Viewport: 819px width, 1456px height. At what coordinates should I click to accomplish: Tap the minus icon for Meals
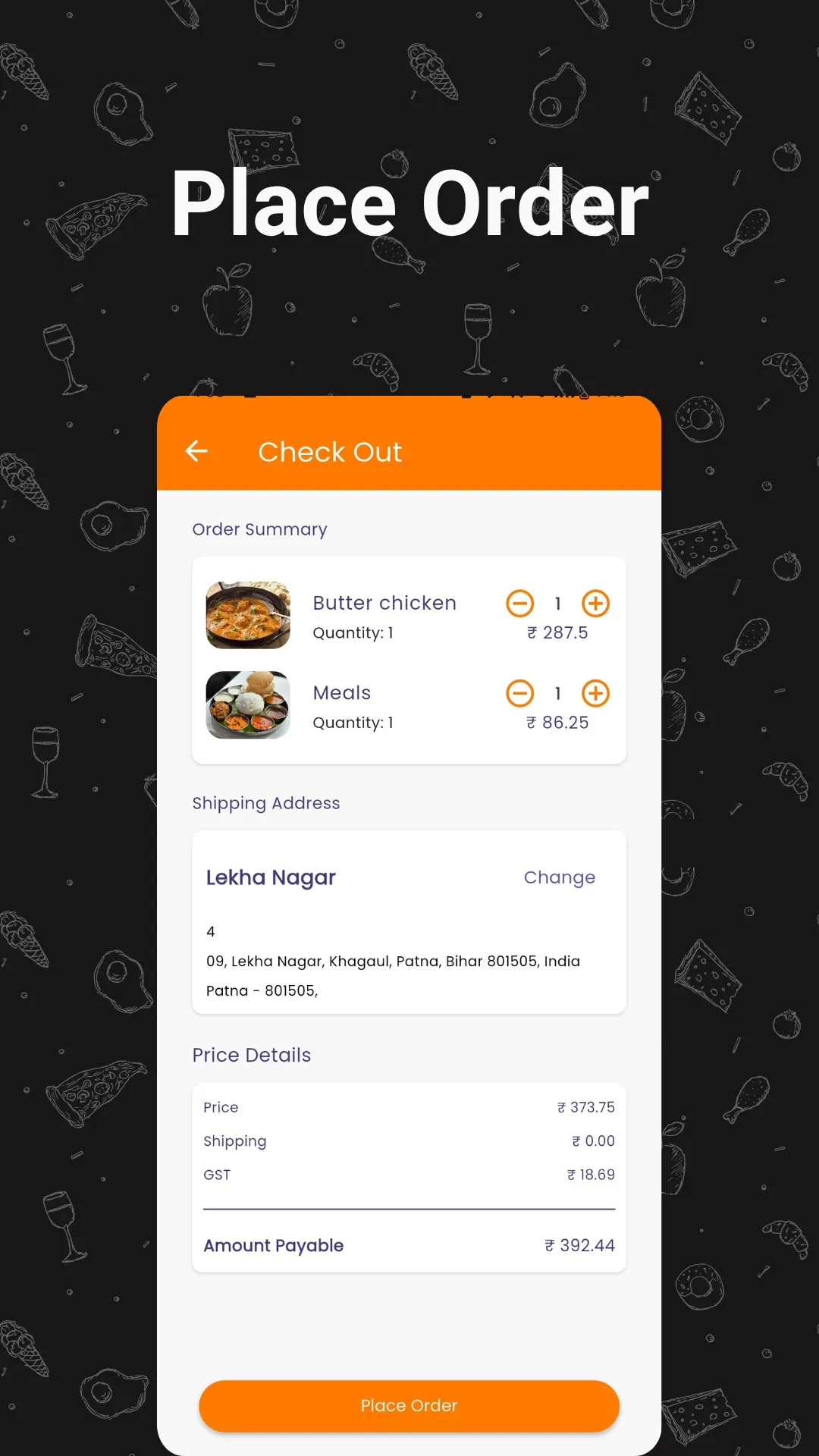pyautogui.click(x=519, y=693)
